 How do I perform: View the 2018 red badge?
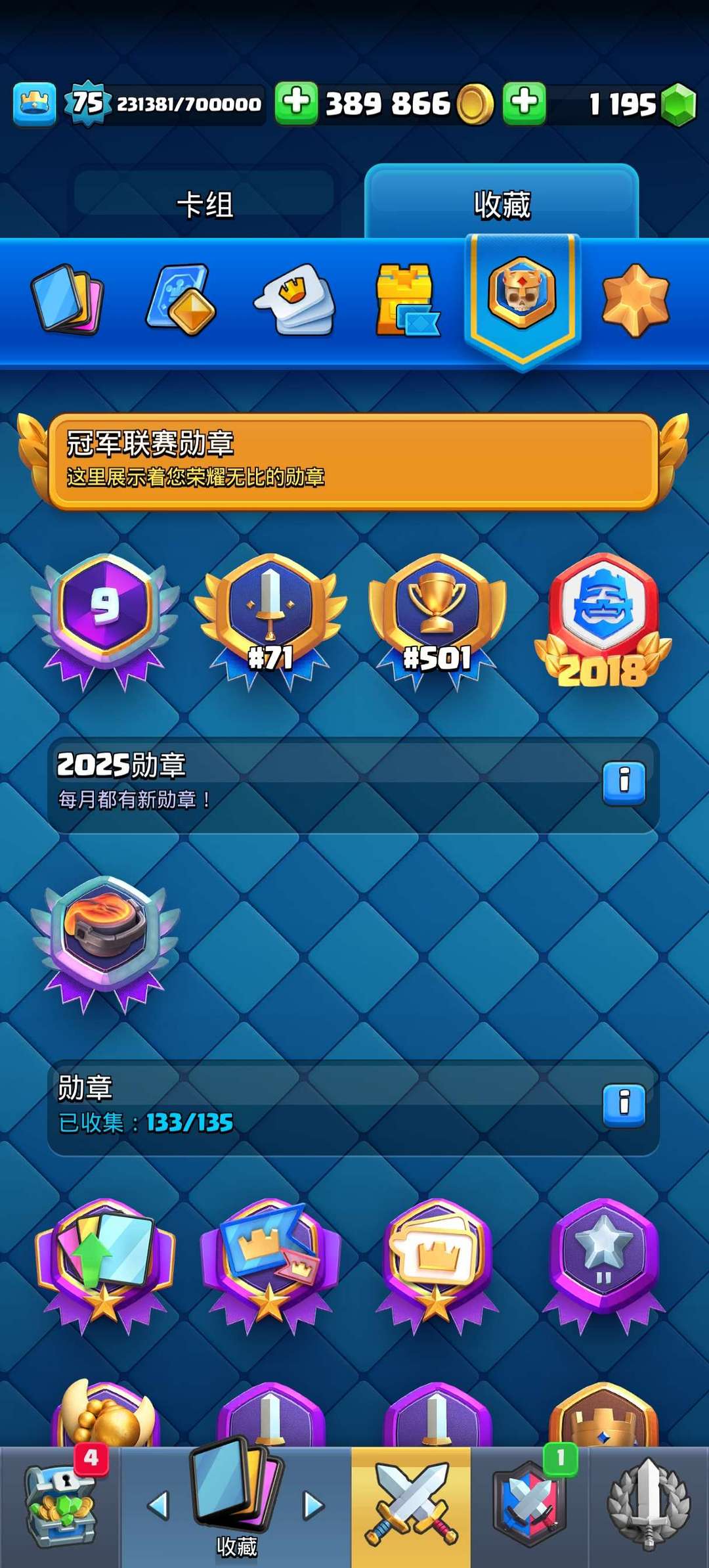(x=603, y=617)
